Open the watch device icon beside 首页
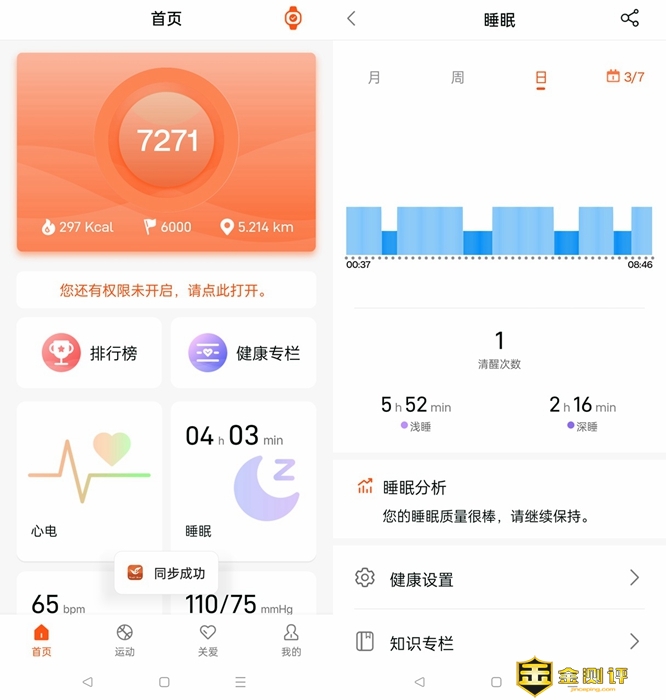 click(293, 18)
